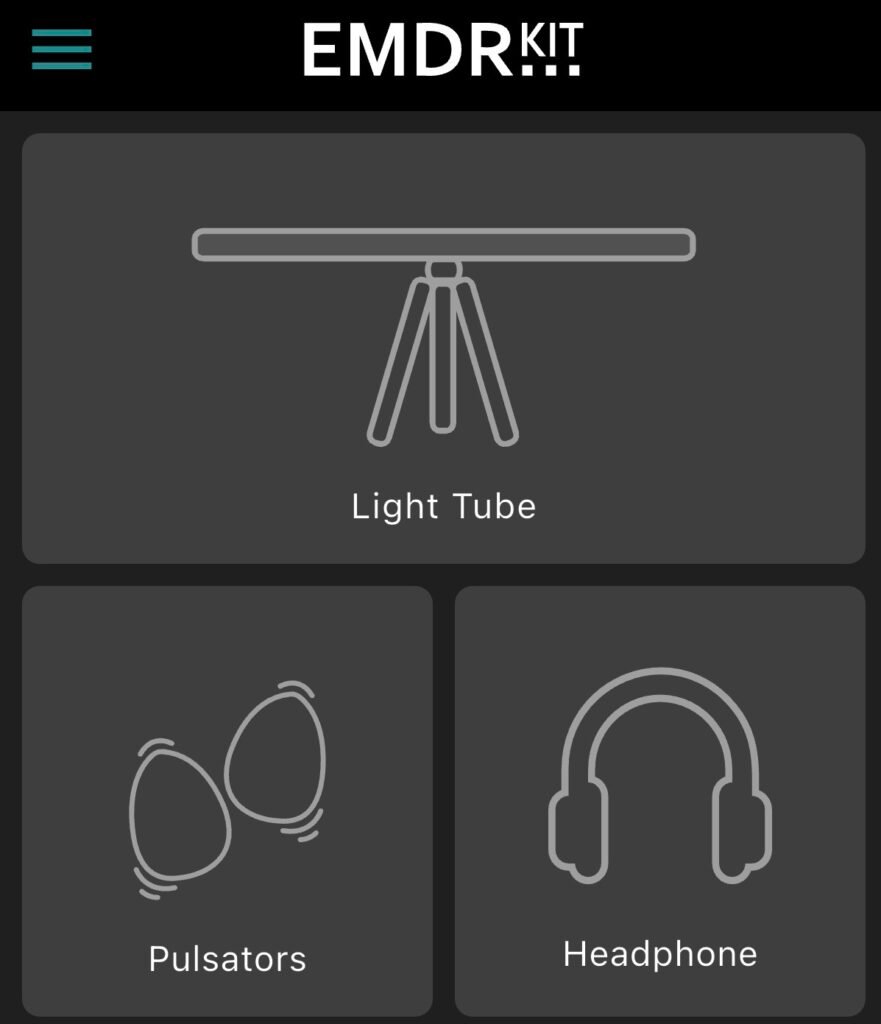
Task: Open the hamburger menu
Action: 61,49
